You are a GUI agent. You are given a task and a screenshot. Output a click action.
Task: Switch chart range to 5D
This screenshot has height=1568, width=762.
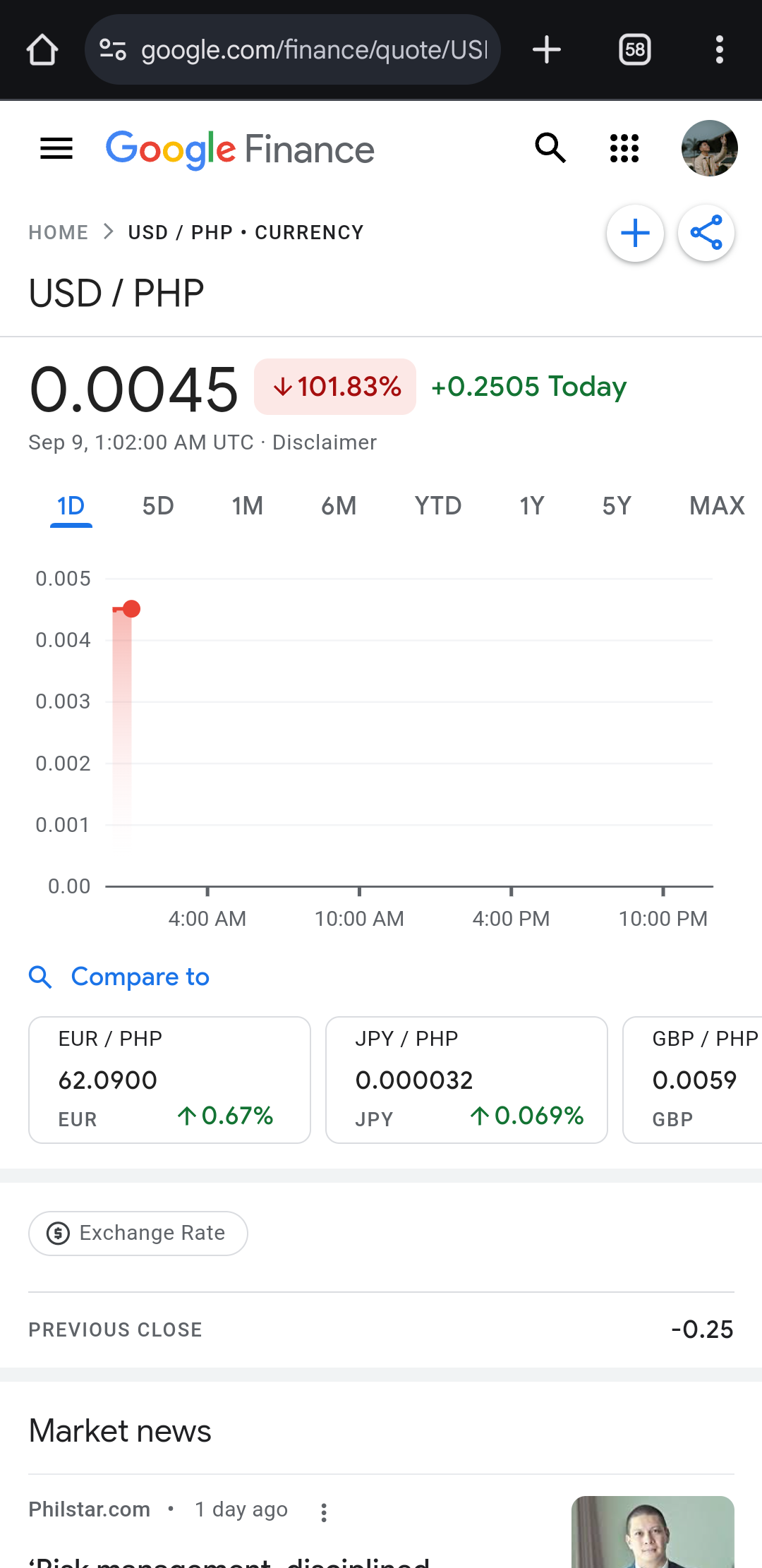click(158, 506)
